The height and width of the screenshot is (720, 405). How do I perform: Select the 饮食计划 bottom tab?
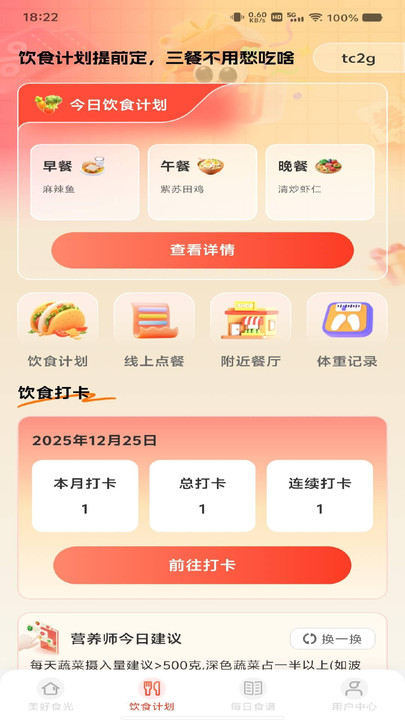pos(152,695)
